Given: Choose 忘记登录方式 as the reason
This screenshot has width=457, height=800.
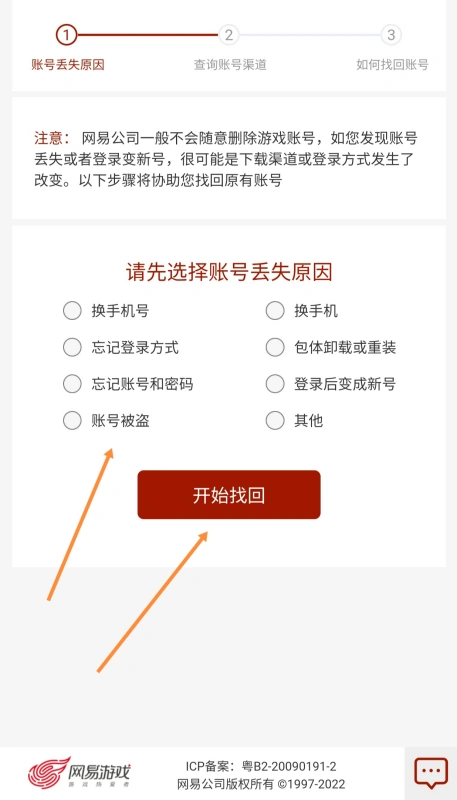Looking at the screenshot, I should (72, 347).
